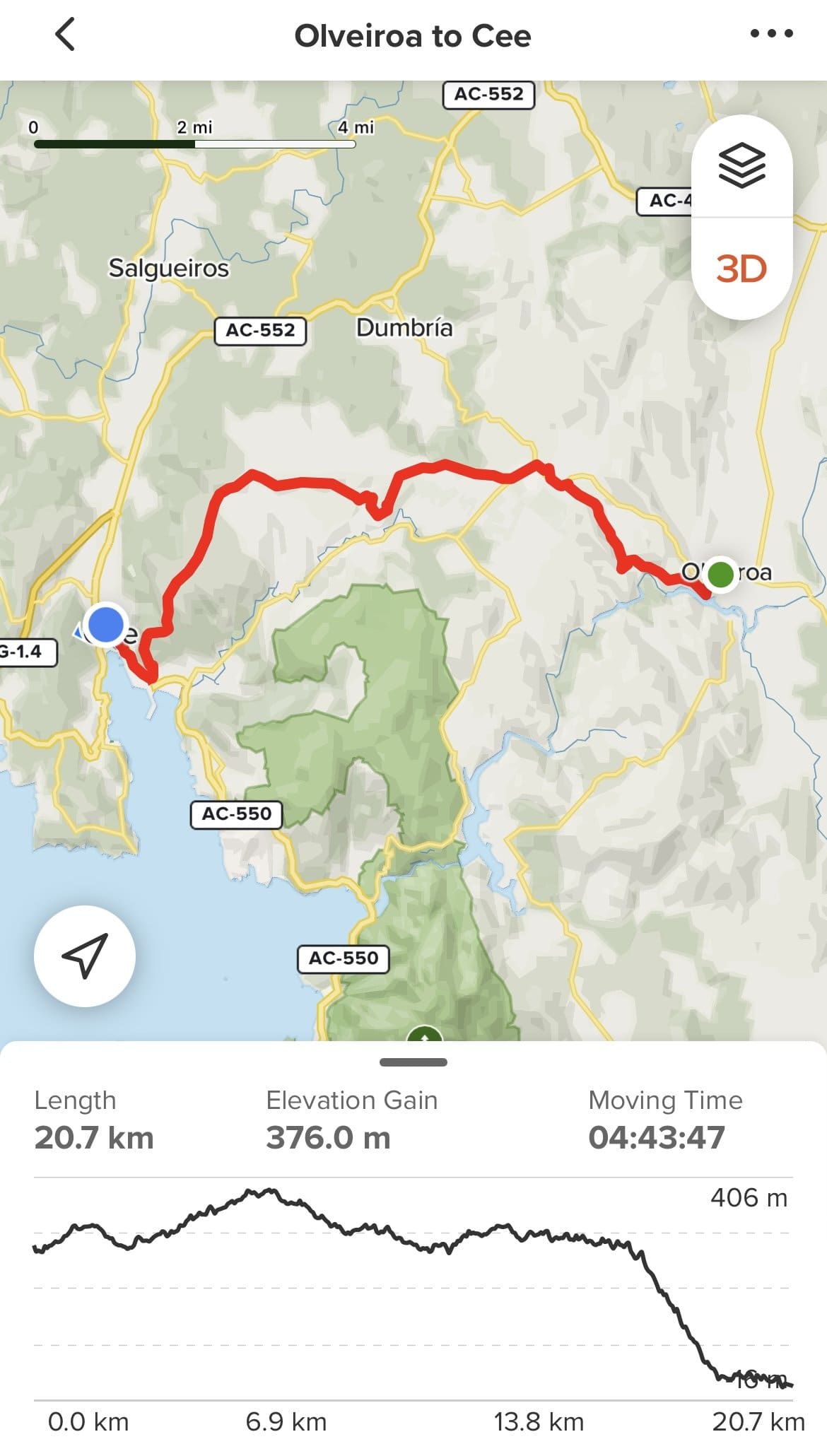Tap the bottom sheet drag handle

pyautogui.click(x=413, y=1062)
